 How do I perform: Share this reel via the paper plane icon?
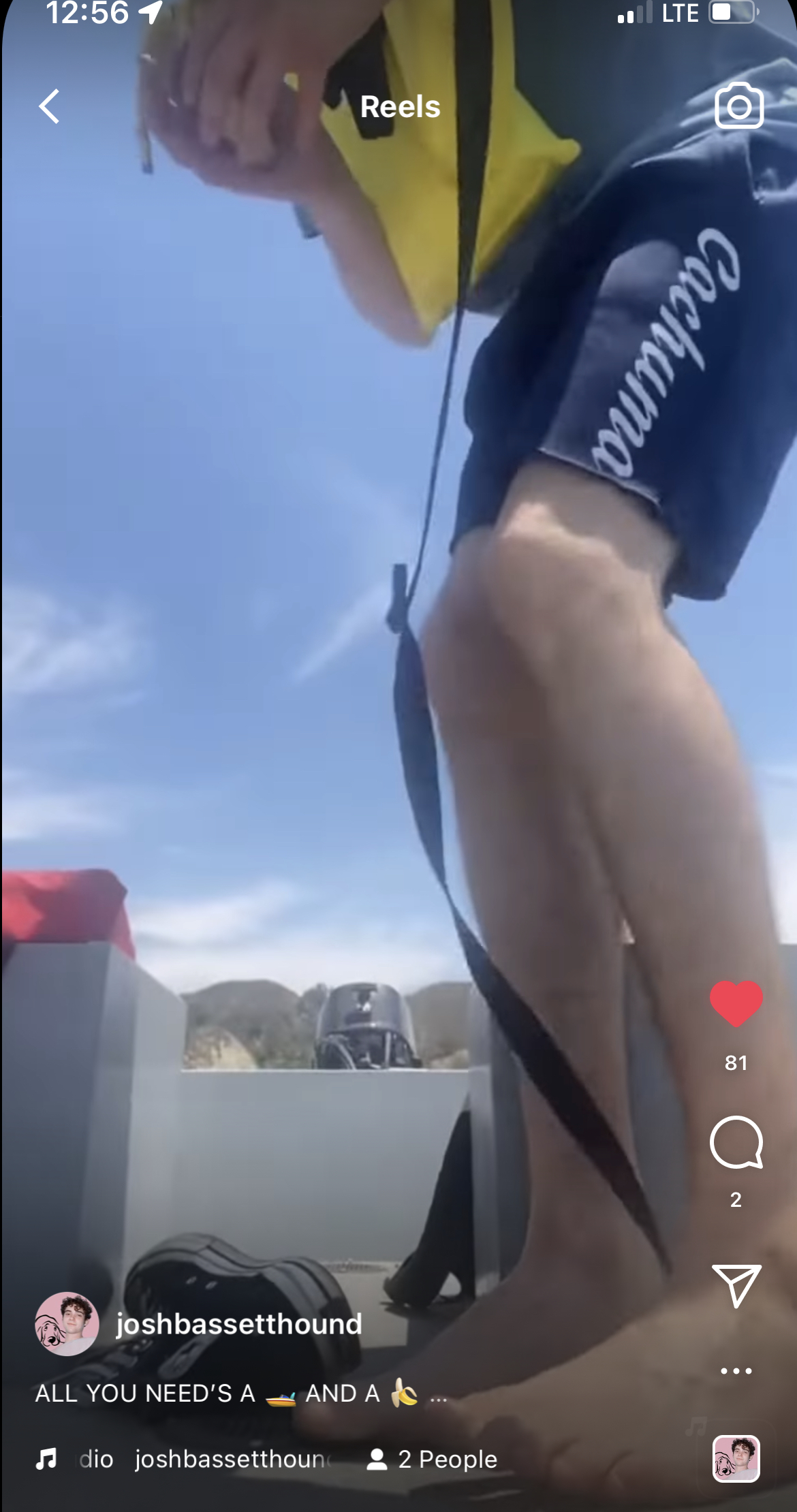[x=736, y=1286]
